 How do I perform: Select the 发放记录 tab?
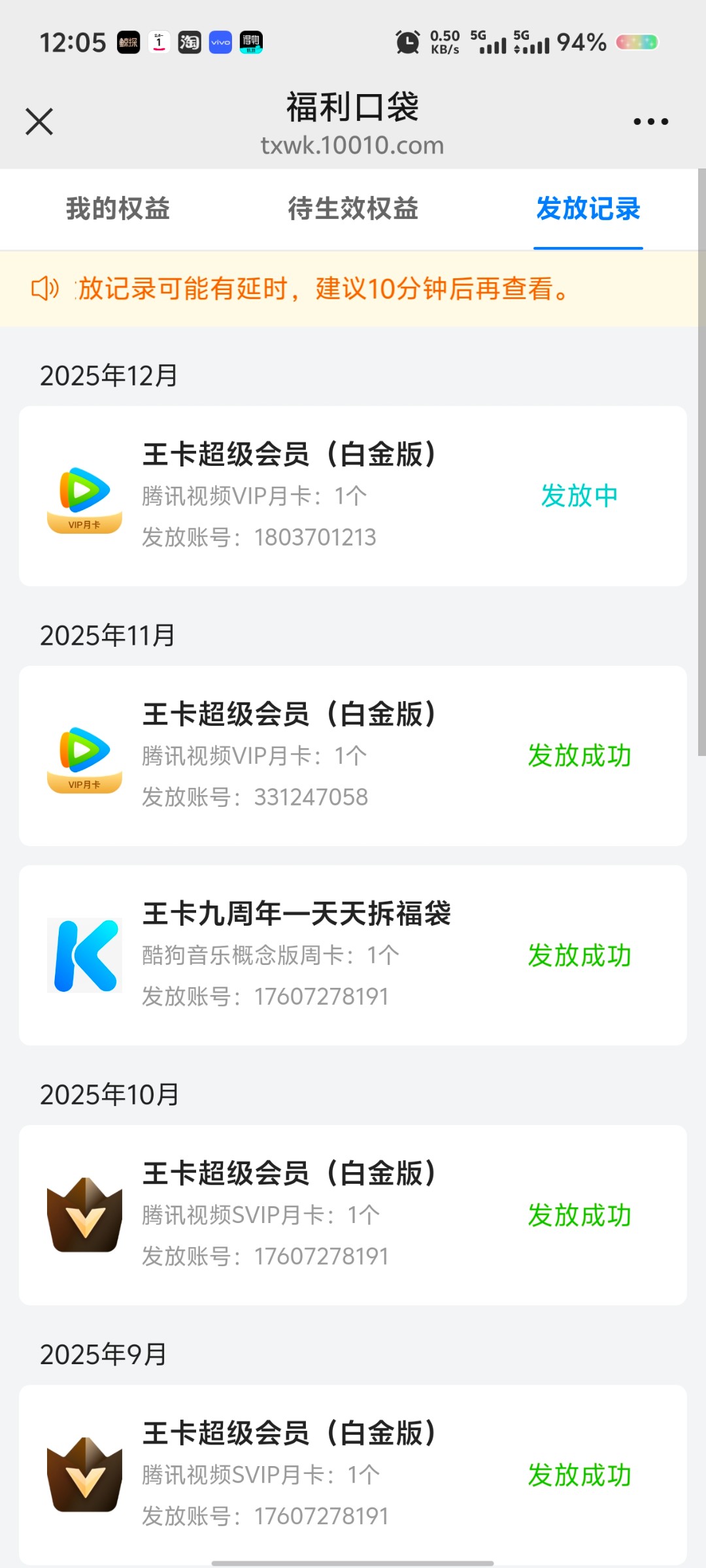[588, 209]
